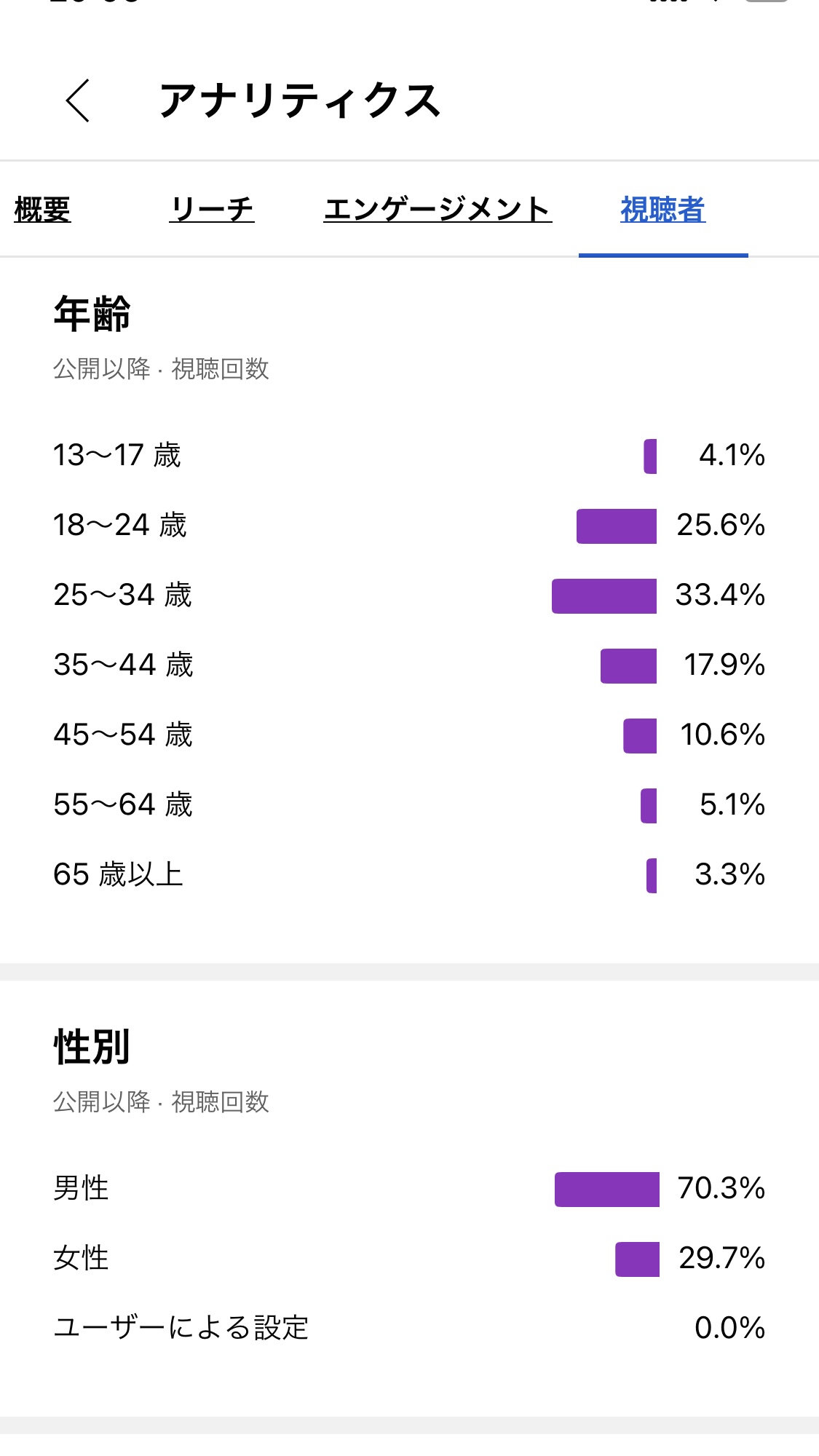Select the エンゲージメント tab
819x1456 pixels.
438,210
